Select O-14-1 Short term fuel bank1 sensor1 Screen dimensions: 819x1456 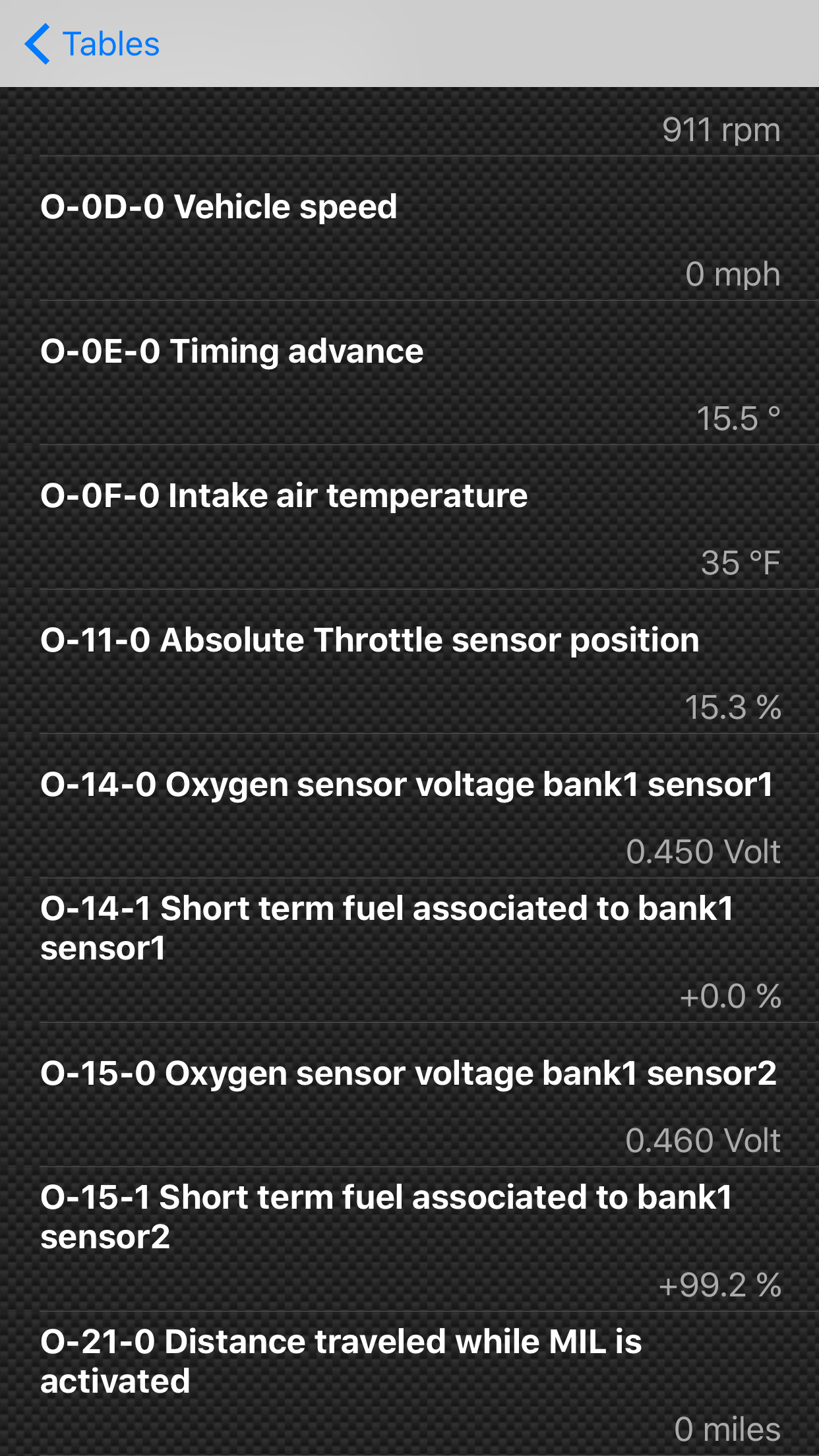[x=409, y=951]
